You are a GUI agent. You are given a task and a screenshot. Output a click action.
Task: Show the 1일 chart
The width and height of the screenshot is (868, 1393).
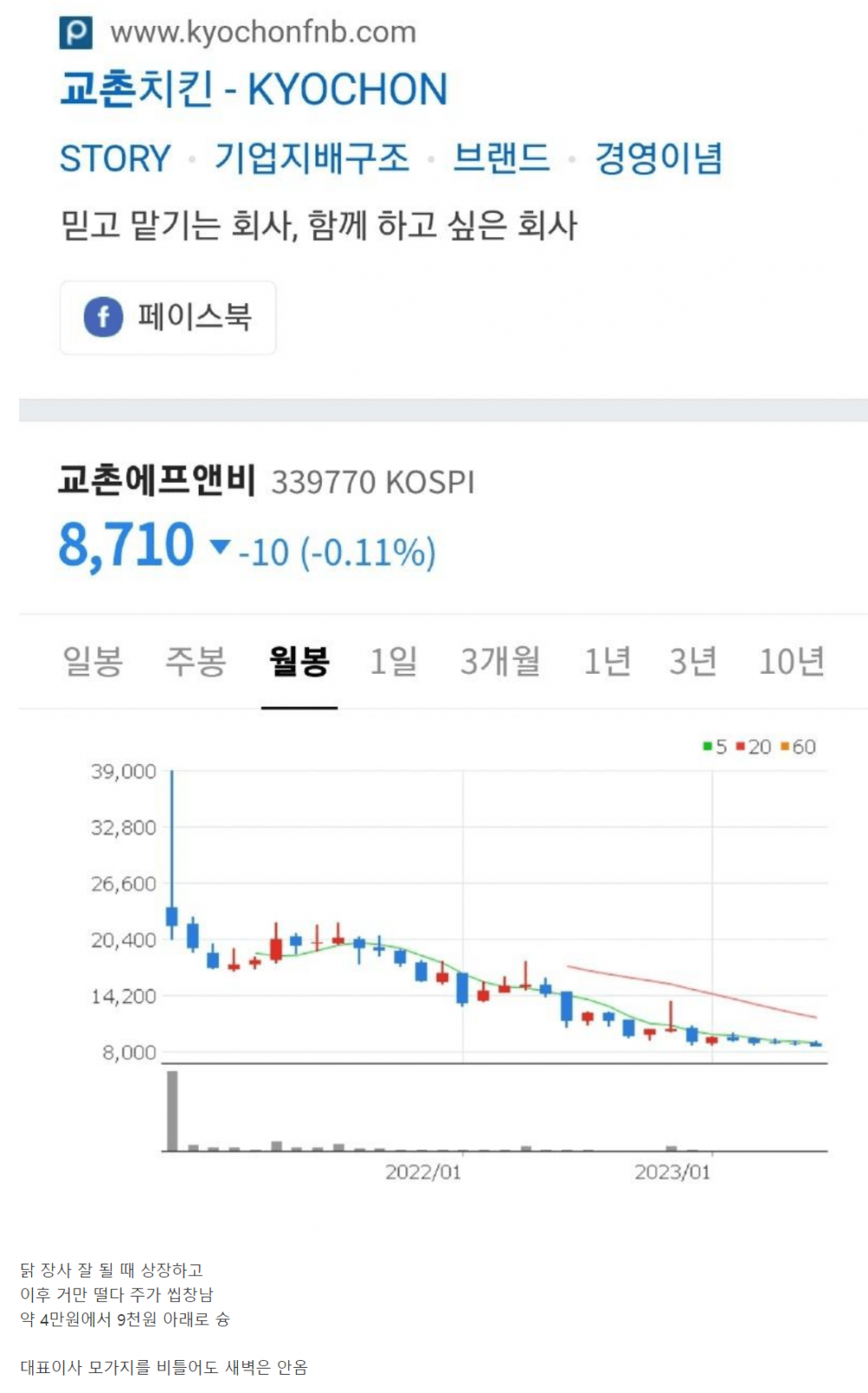tap(393, 662)
